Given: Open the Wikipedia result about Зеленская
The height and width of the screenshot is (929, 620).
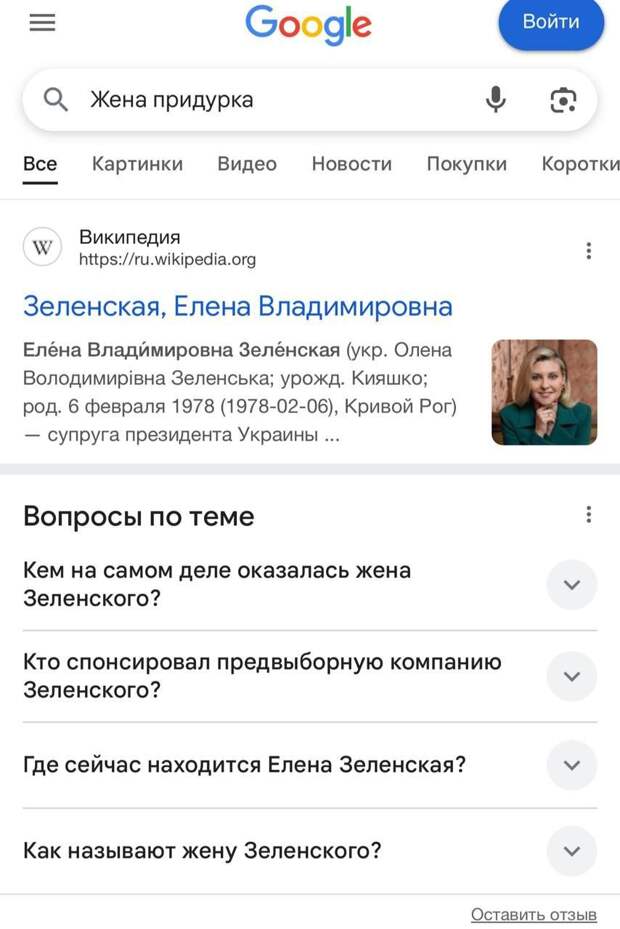Looking at the screenshot, I should [237, 306].
